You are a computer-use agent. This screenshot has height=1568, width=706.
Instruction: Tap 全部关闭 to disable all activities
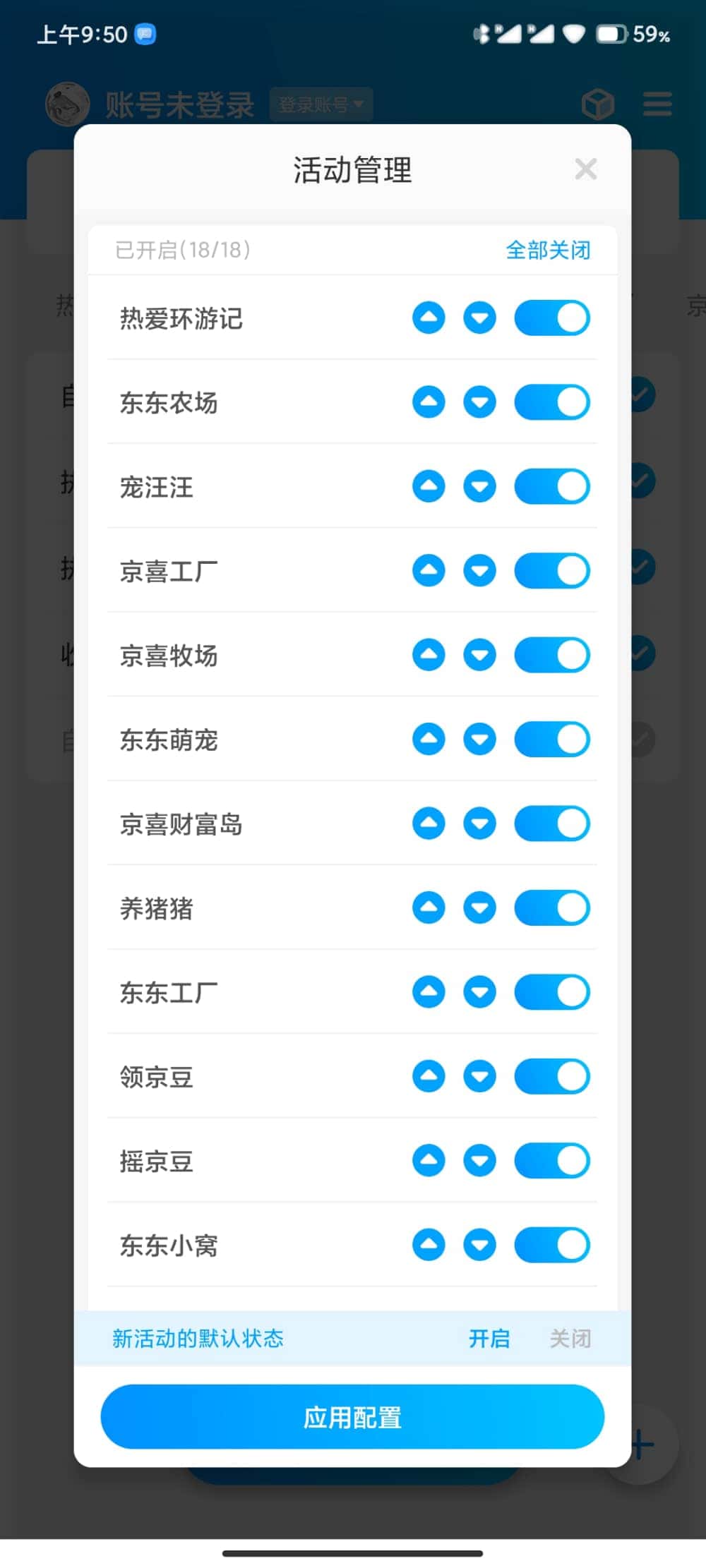coord(548,250)
